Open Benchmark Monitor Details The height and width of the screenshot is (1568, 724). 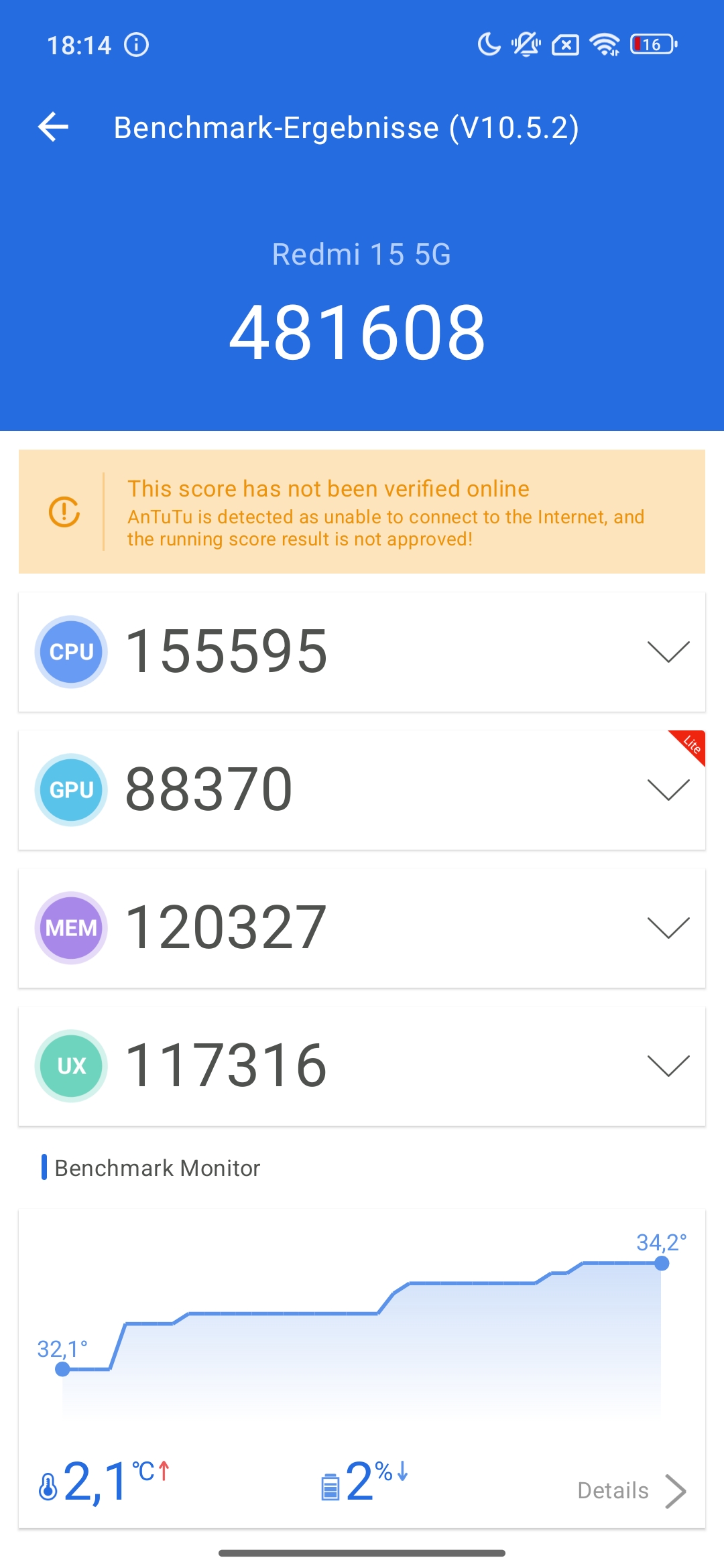click(x=632, y=1491)
